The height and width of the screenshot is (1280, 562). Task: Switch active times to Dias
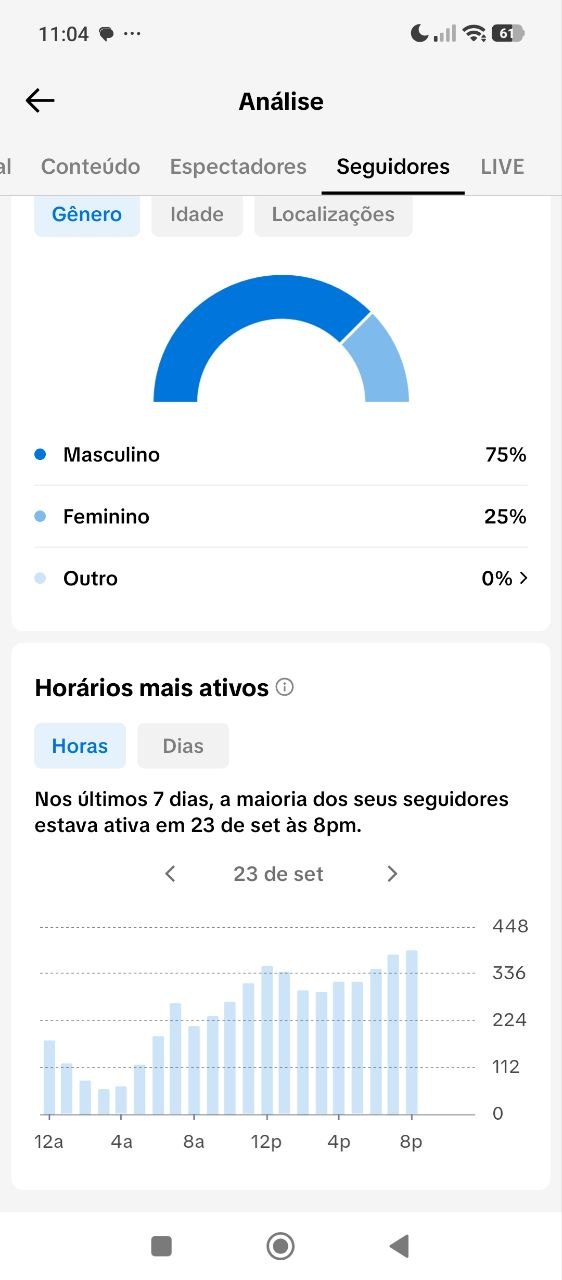point(183,746)
